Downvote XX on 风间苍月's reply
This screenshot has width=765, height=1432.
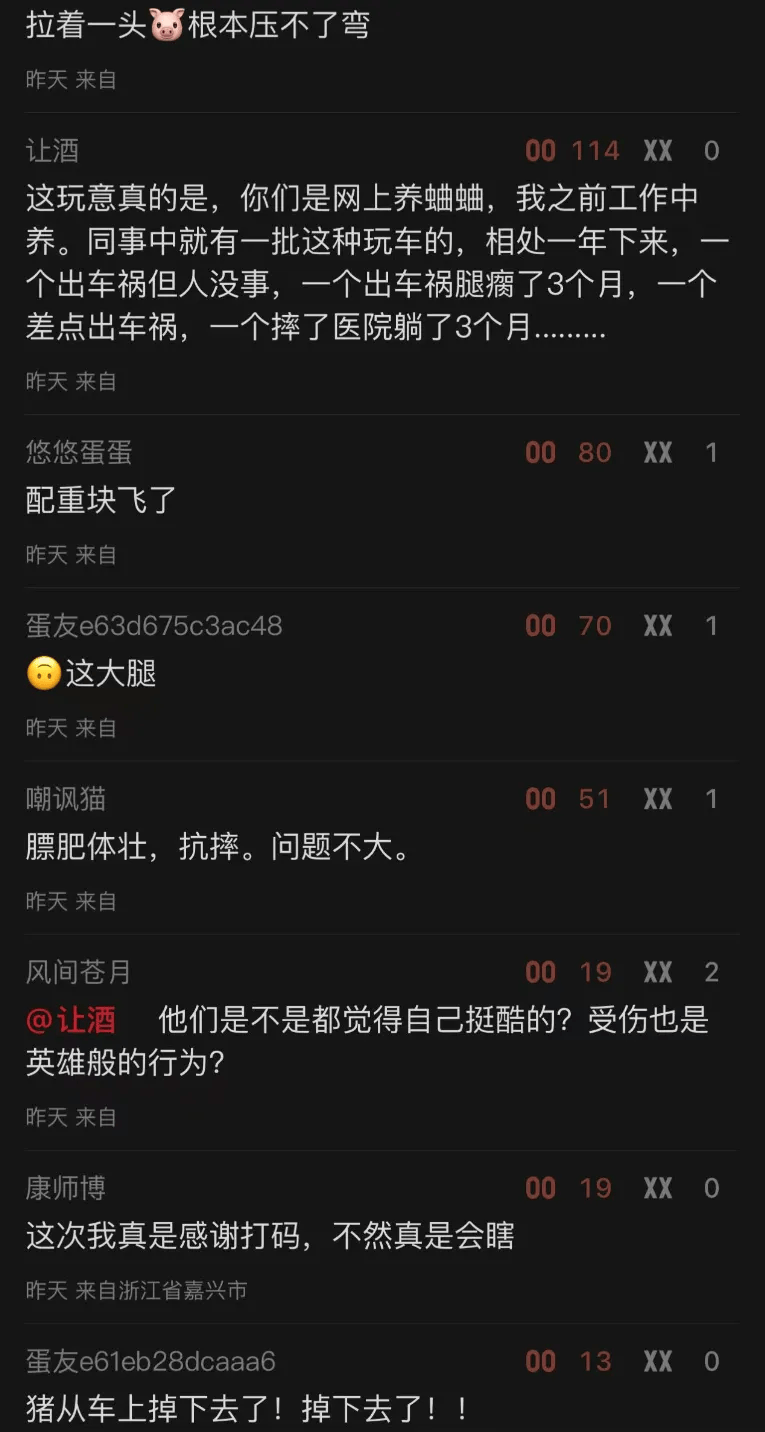coord(658,972)
